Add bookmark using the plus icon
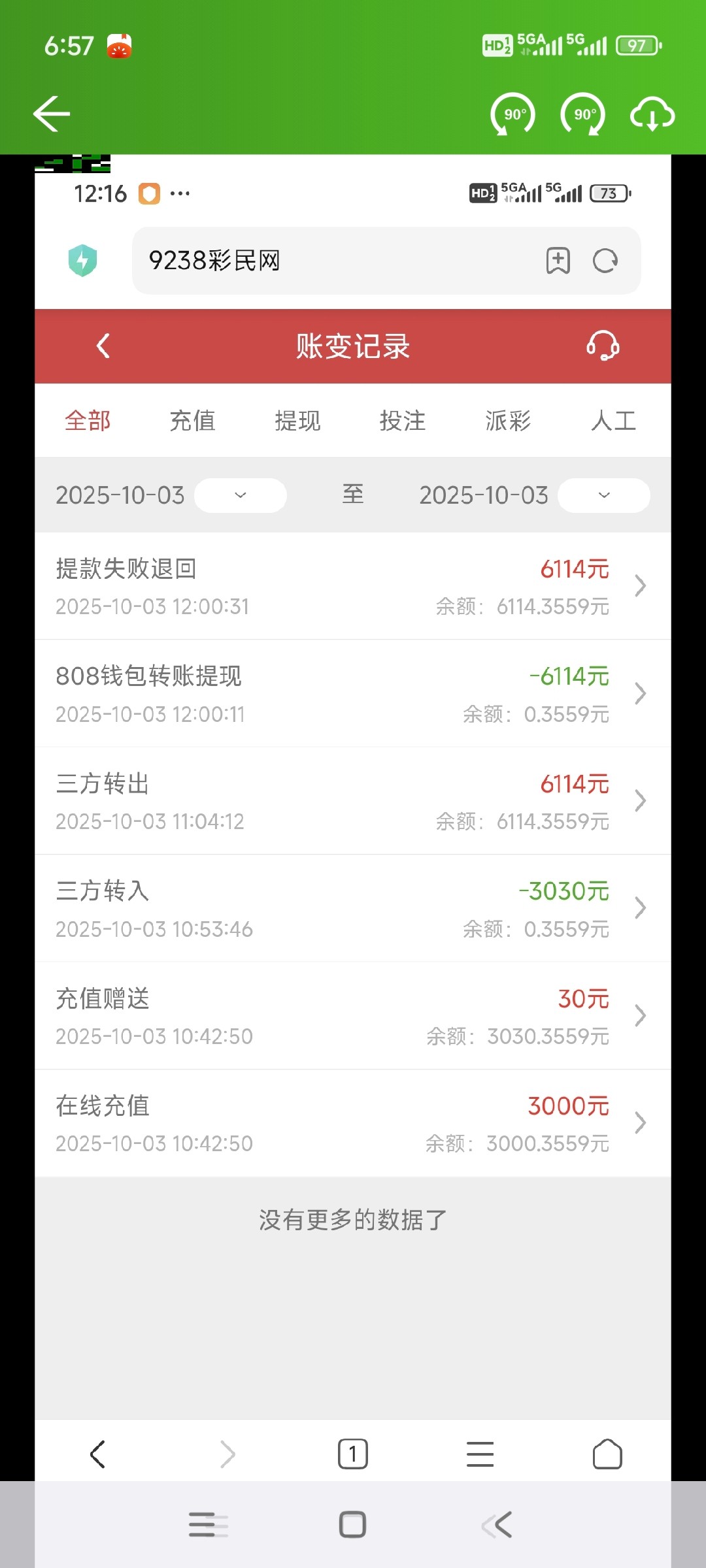Viewport: 706px width, 1568px height. pyautogui.click(x=556, y=260)
